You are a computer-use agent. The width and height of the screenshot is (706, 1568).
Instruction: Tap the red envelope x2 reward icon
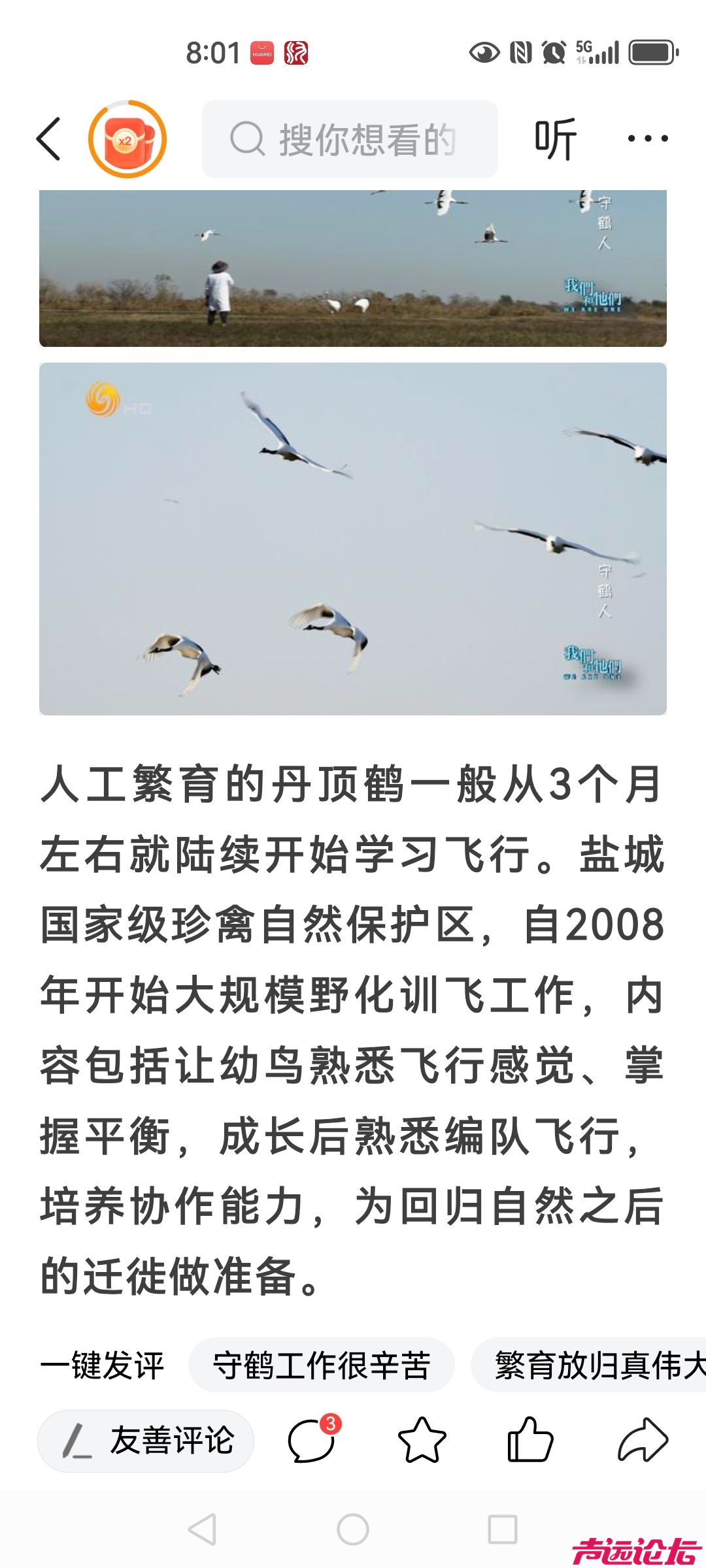pos(126,137)
